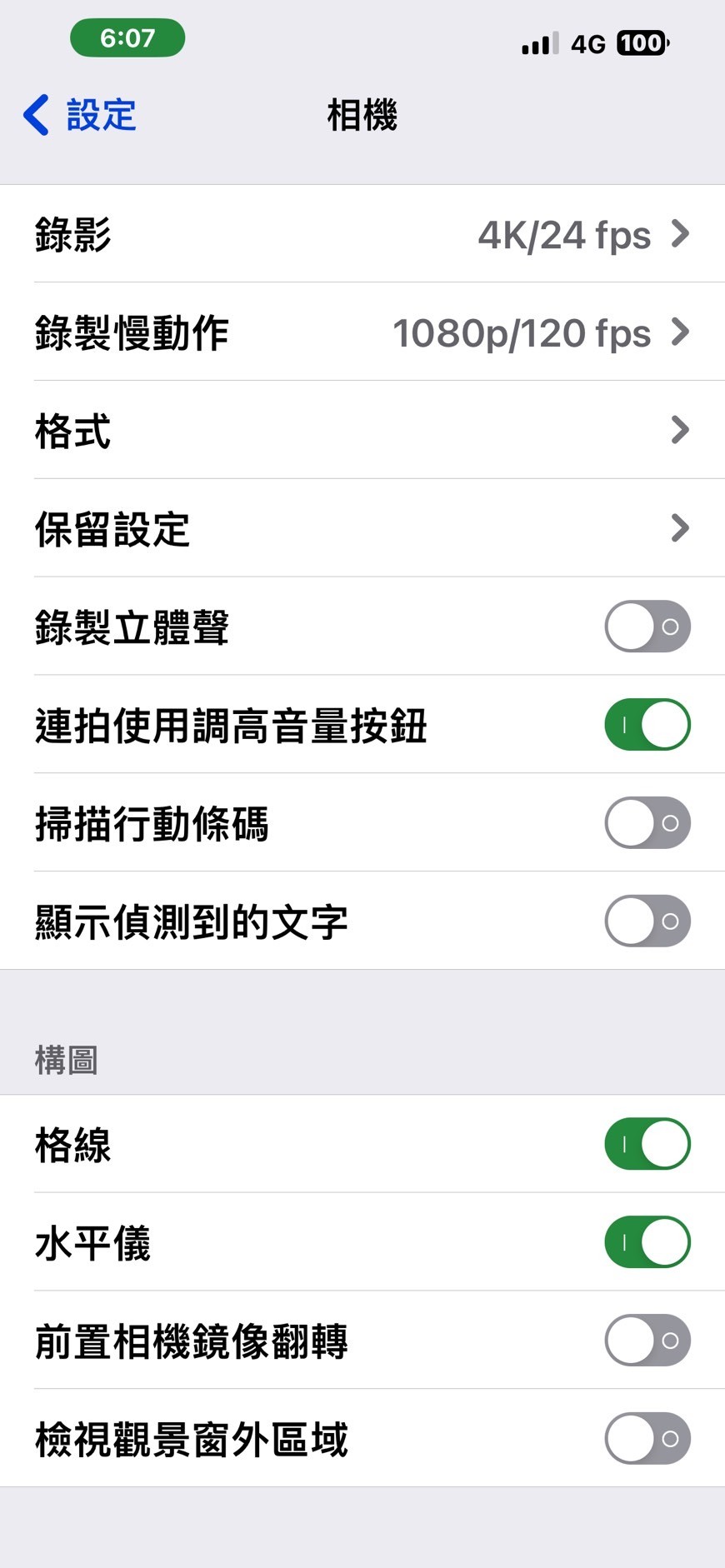Turn off 連拍使用調高音量按鈕

(x=647, y=725)
